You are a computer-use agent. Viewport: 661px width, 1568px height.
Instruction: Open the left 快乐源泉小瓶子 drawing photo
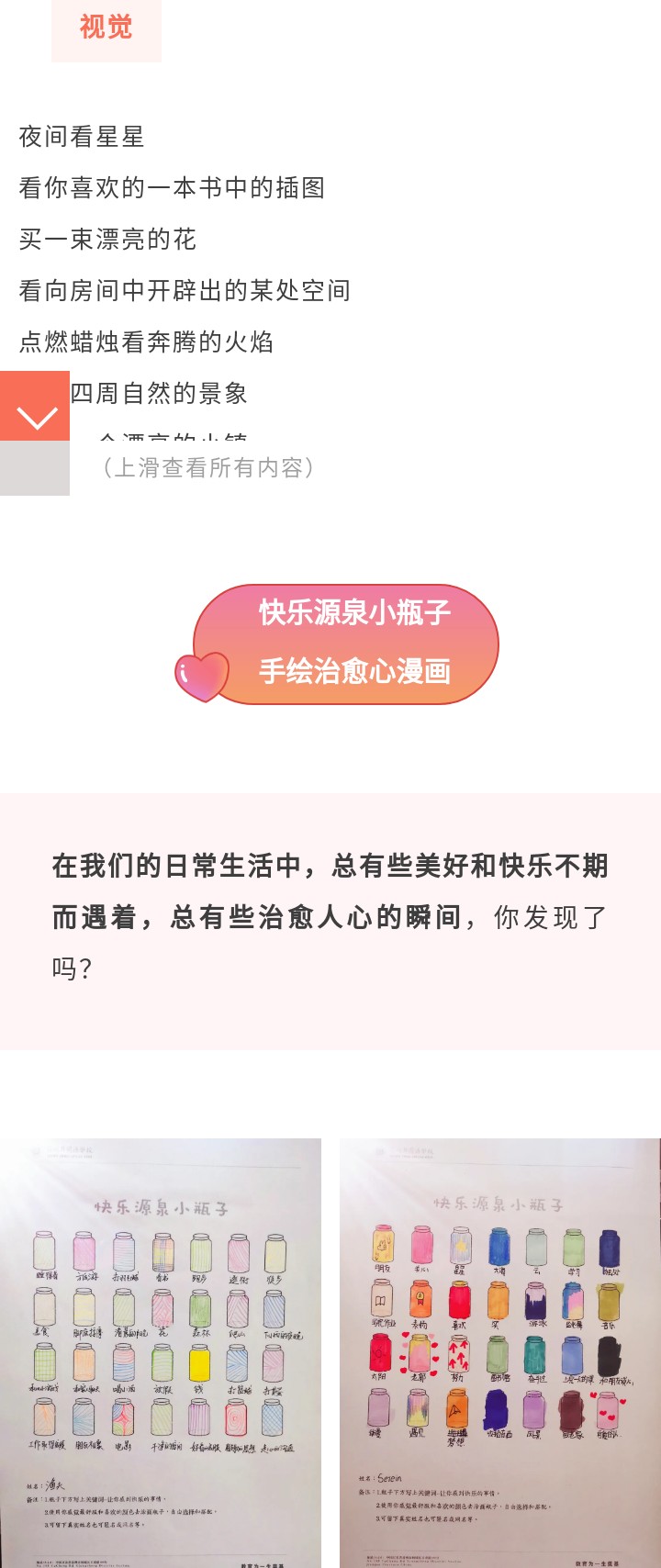click(x=161, y=1352)
